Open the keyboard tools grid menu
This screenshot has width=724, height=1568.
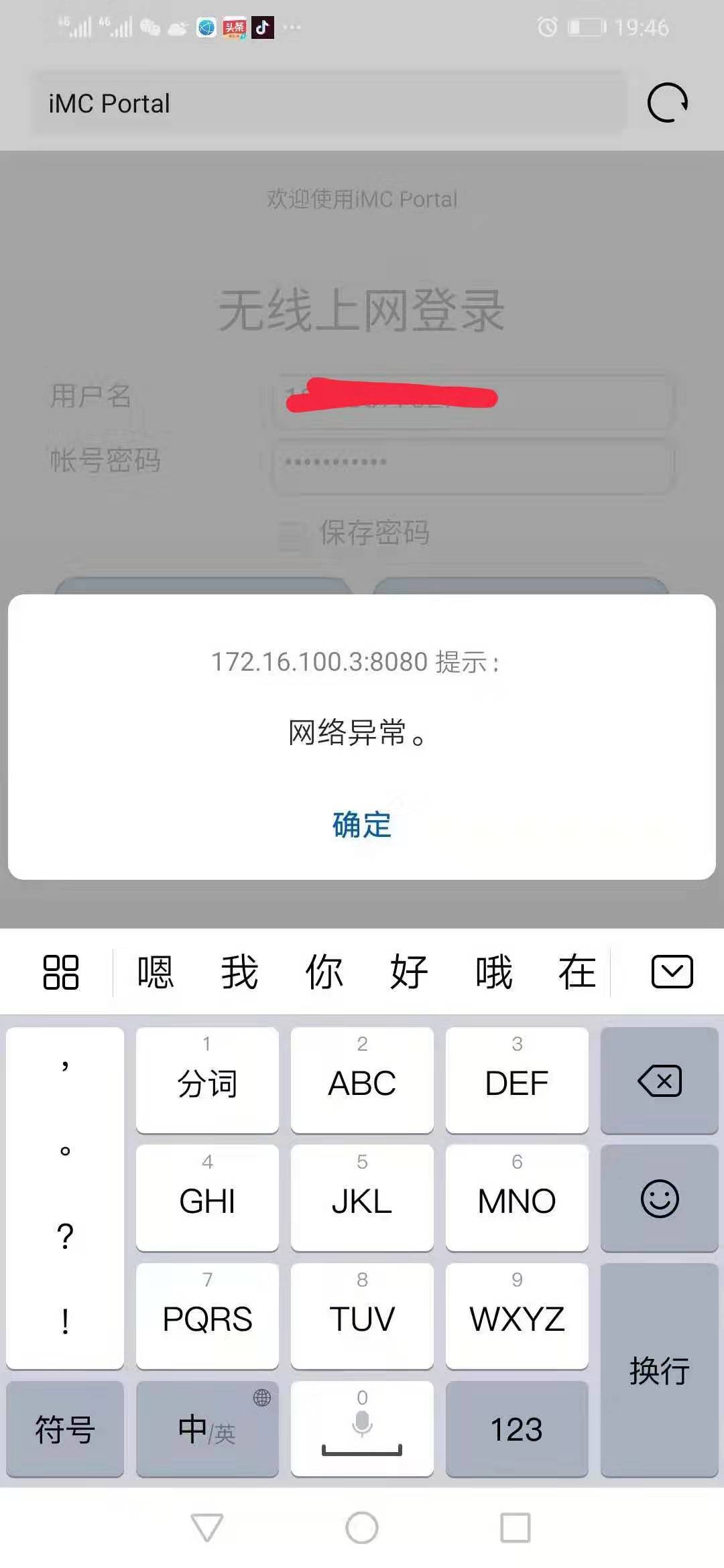click(x=60, y=972)
